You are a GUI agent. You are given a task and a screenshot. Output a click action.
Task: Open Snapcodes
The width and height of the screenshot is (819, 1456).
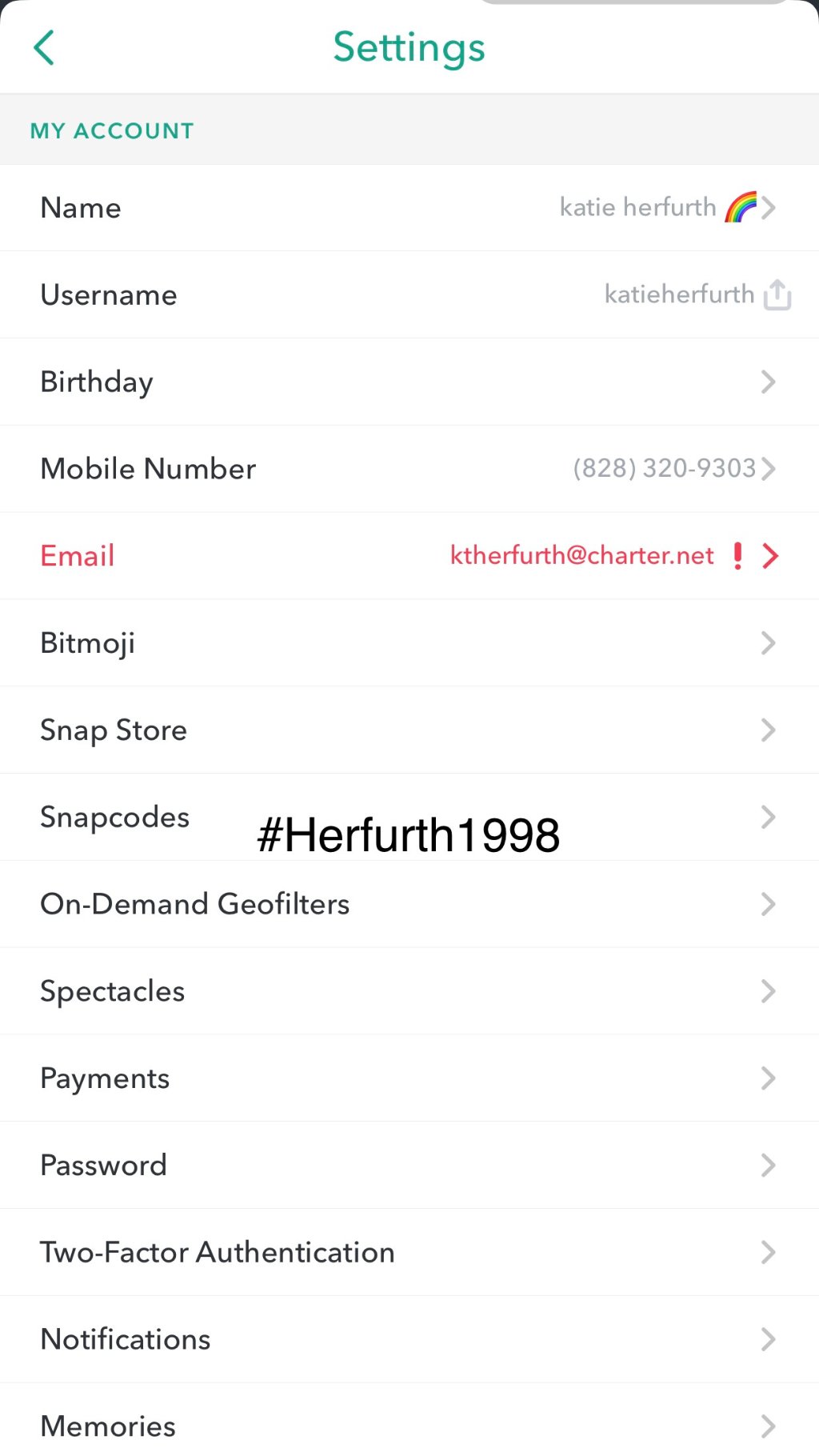(x=409, y=817)
